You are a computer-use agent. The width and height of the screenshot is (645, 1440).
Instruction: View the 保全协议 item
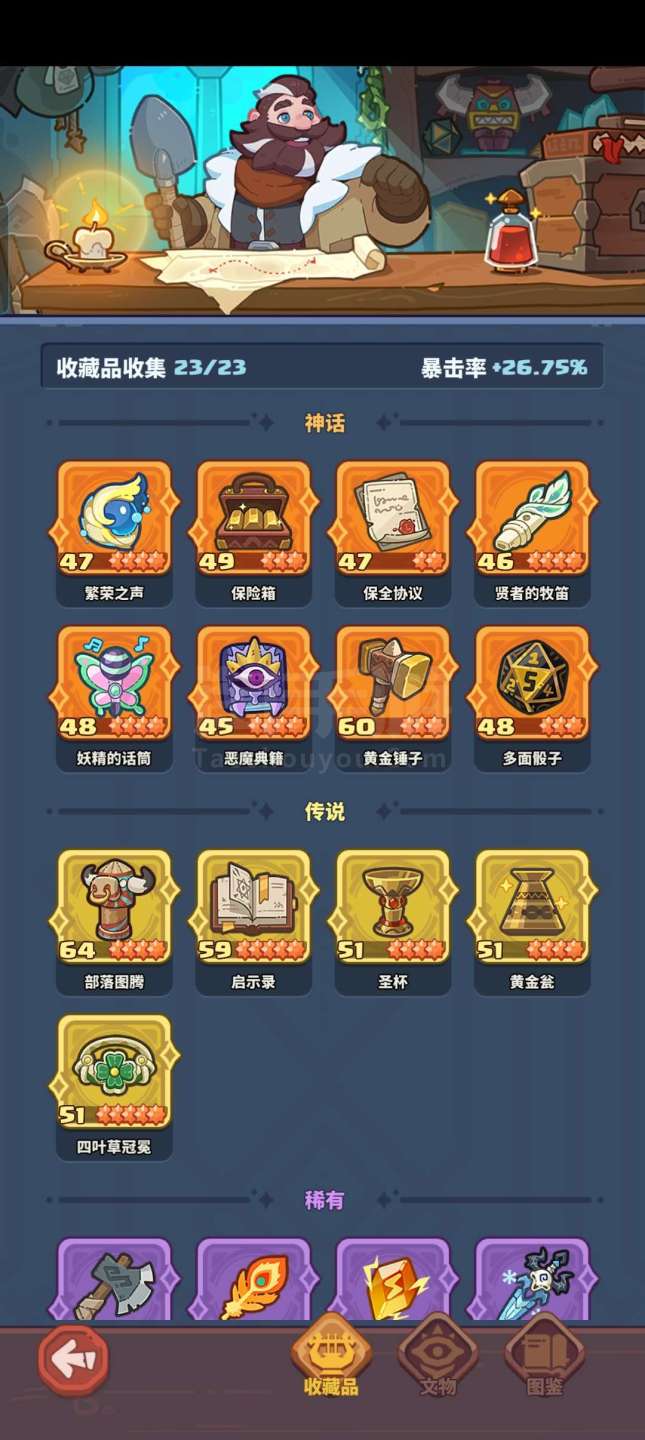click(x=393, y=520)
